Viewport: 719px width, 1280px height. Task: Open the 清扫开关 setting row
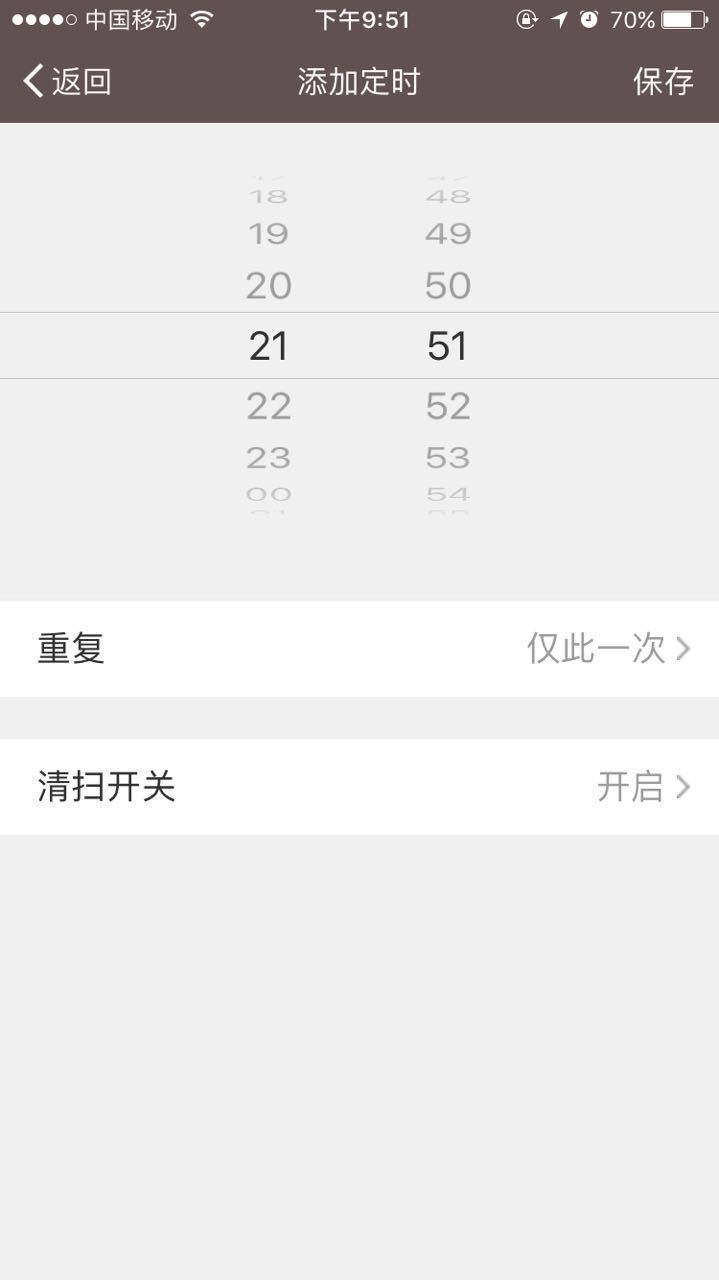point(359,787)
